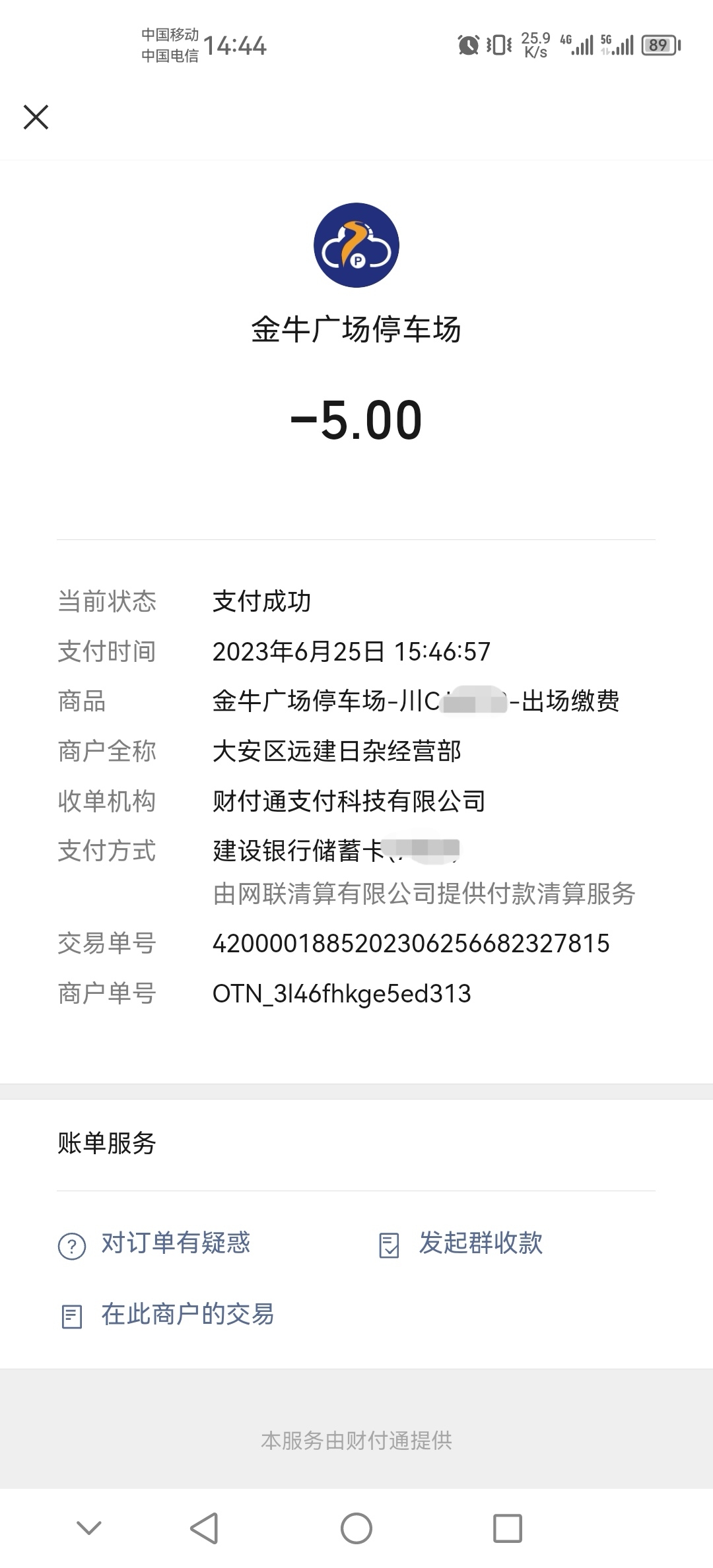713x1568 pixels.
Task: Start a group collection via 发起群收款
Action: (x=460, y=1244)
